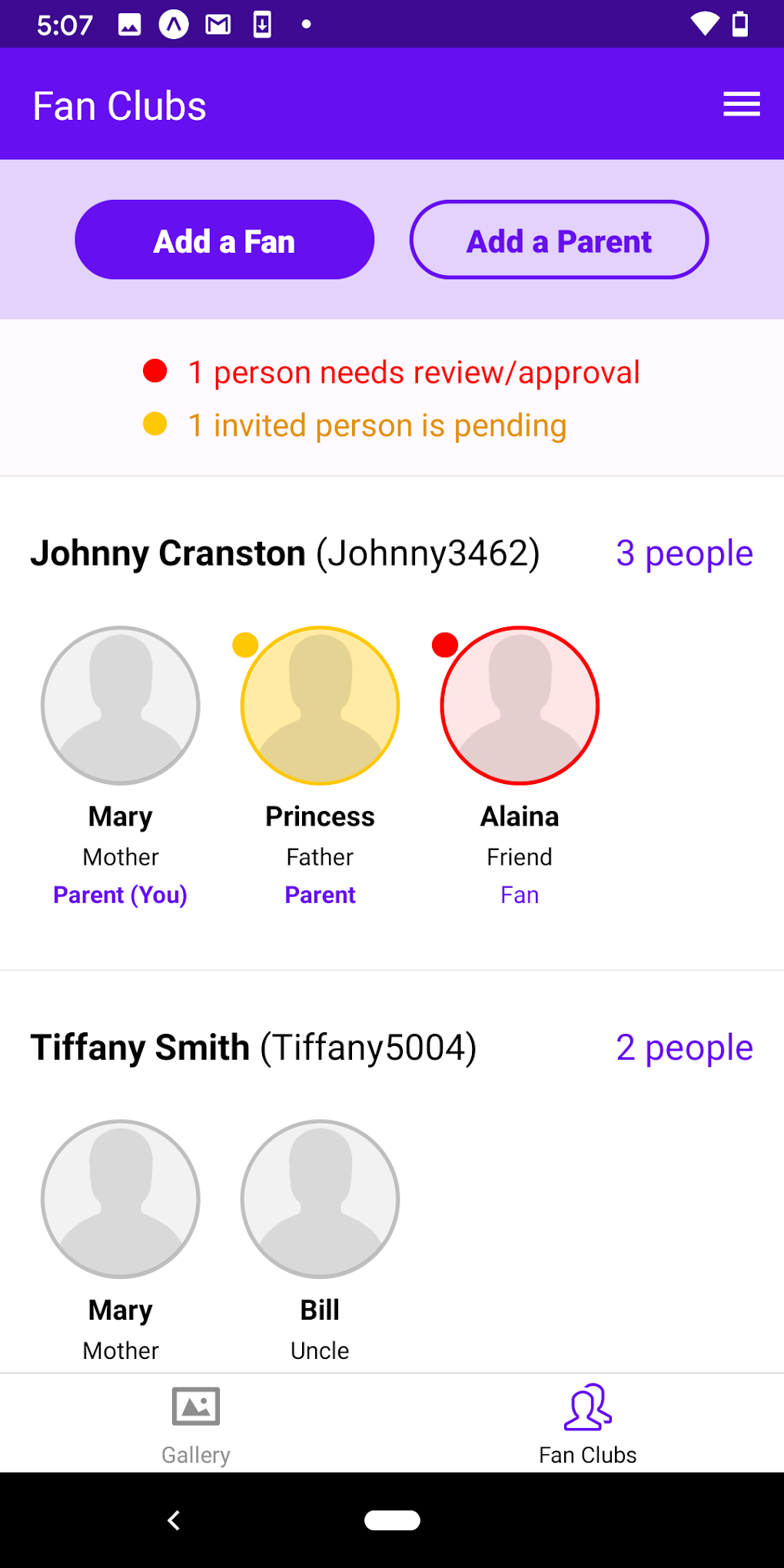This screenshot has height=1568, width=784.
Task: Tap the Photos notification icon in status bar
Action: [131, 23]
